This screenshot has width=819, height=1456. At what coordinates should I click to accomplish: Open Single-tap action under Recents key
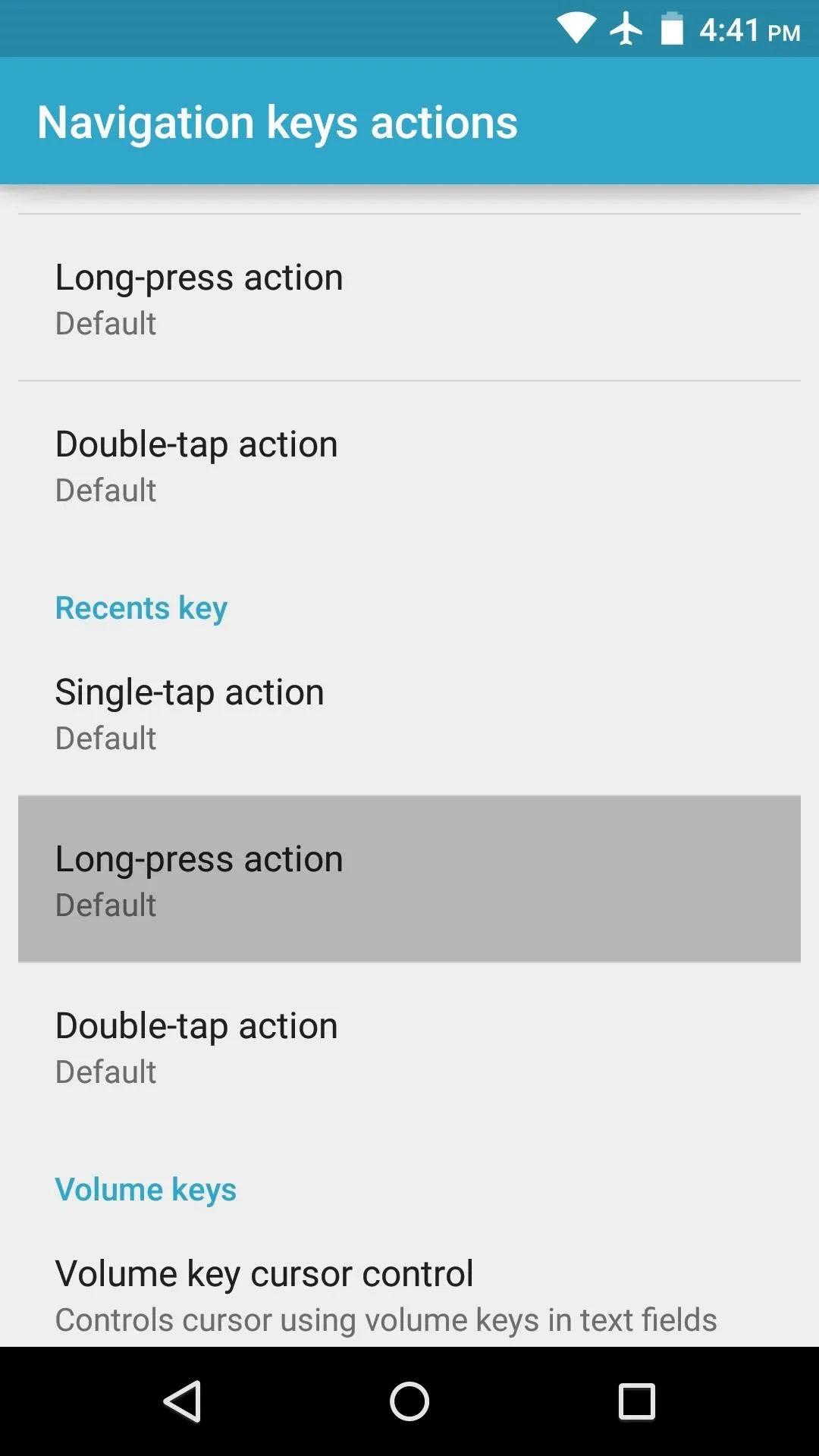[x=409, y=713]
